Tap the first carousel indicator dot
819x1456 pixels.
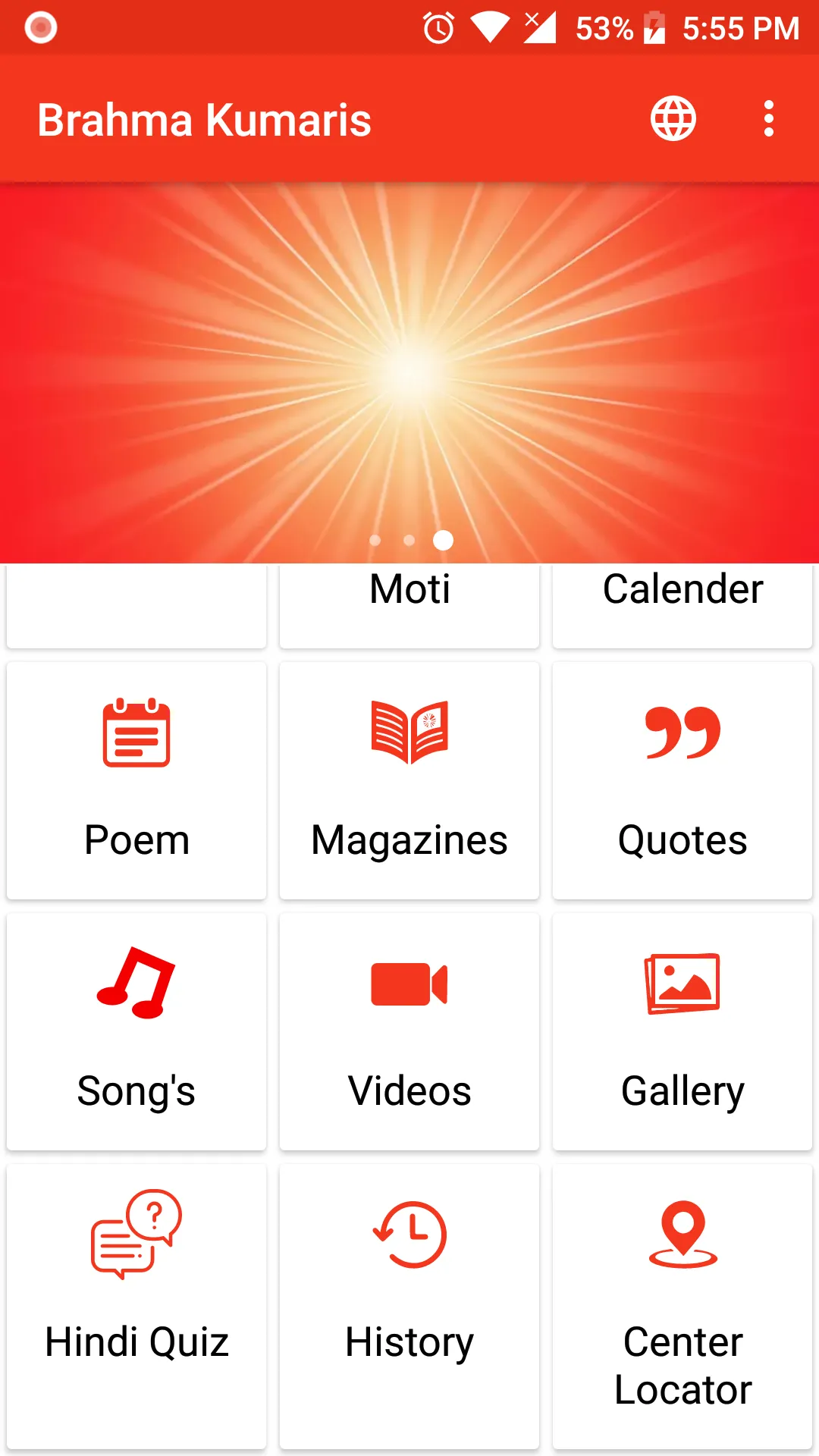tap(375, 540)
